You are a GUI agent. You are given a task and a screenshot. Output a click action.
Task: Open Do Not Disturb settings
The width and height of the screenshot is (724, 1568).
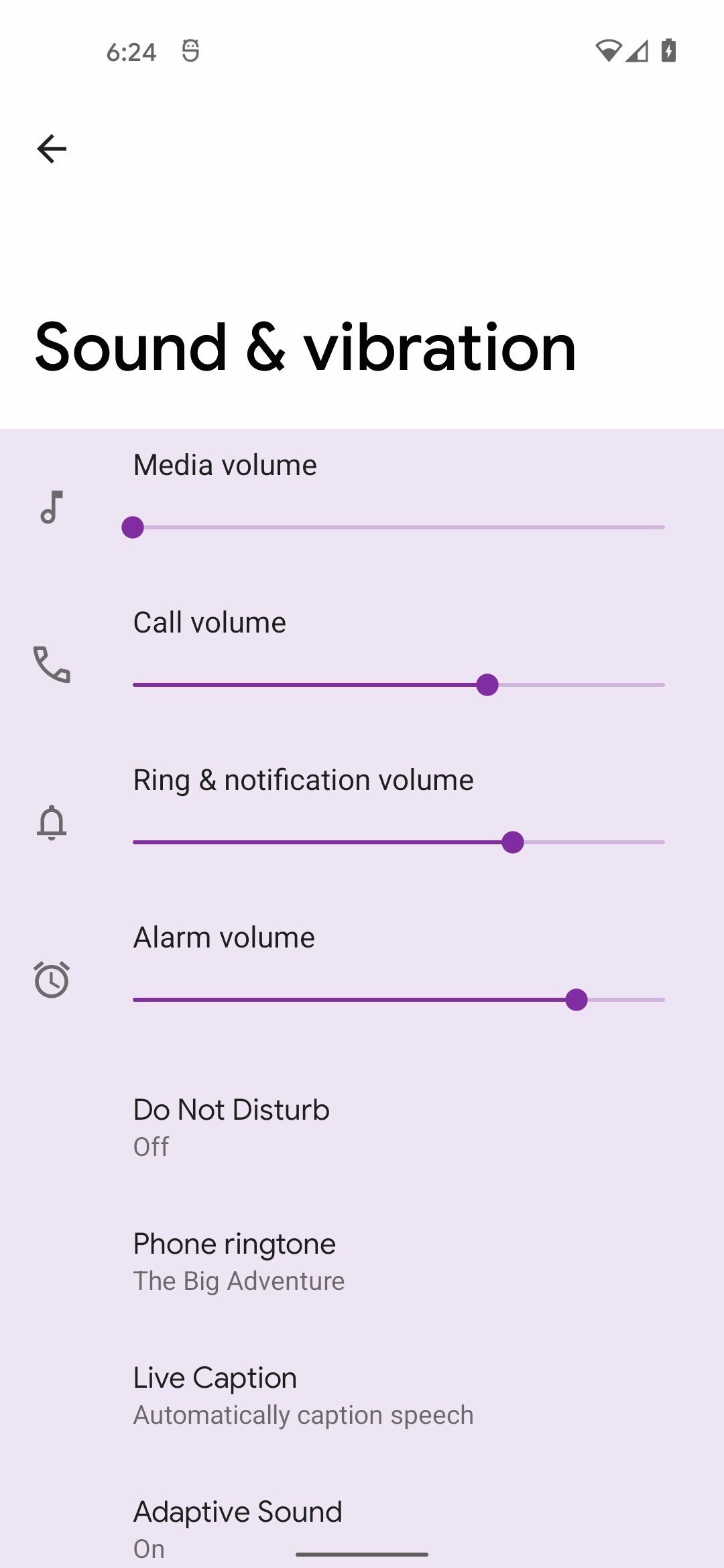coord(362,1127)
